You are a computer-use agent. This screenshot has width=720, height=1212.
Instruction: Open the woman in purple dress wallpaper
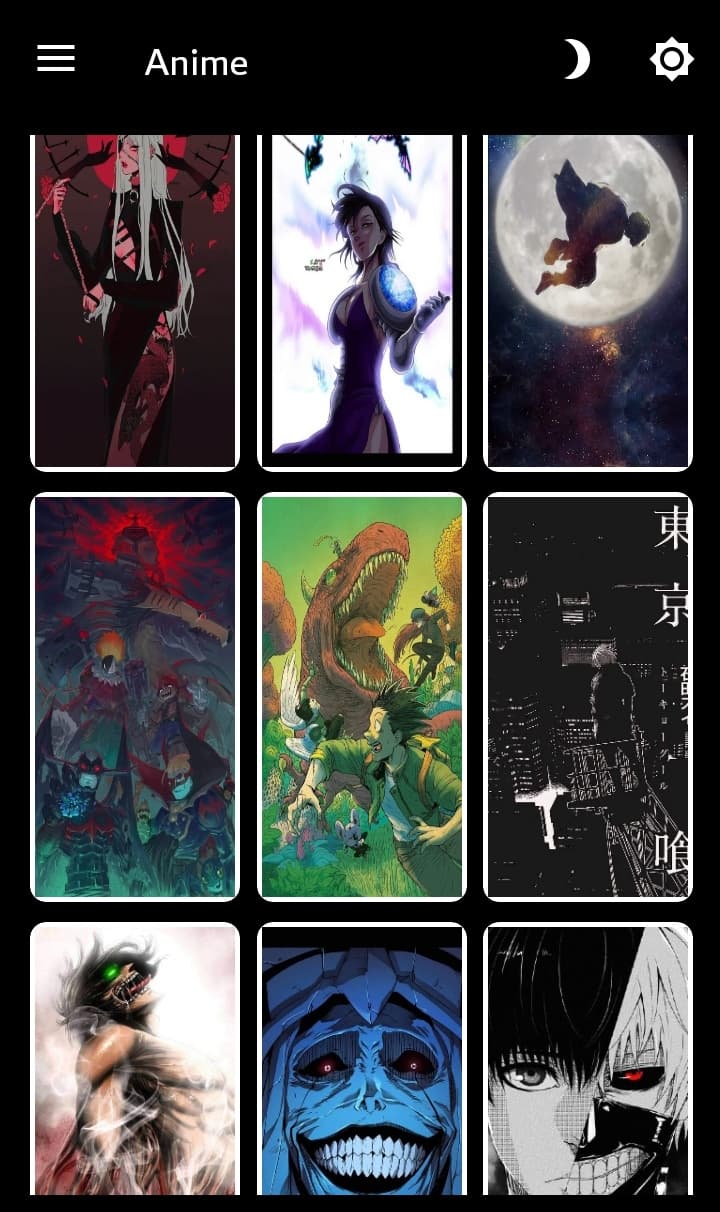pos(362,300)
